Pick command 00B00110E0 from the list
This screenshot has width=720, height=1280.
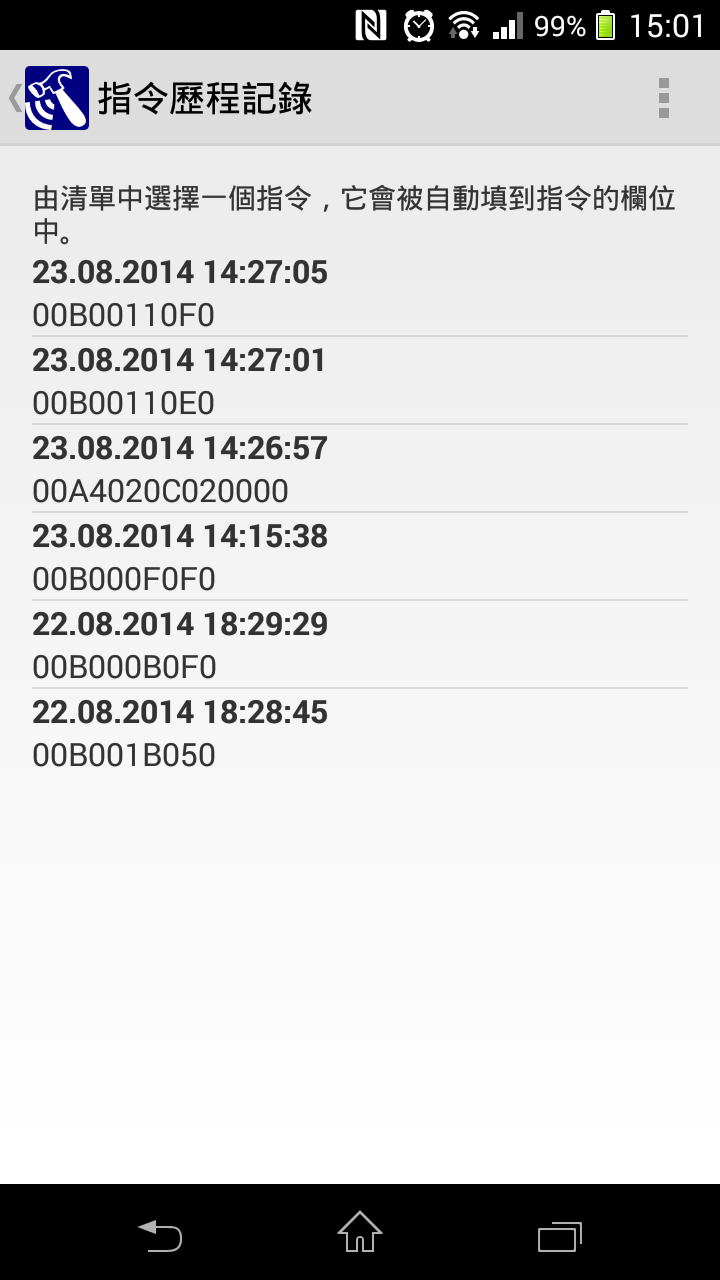(360, 381)
